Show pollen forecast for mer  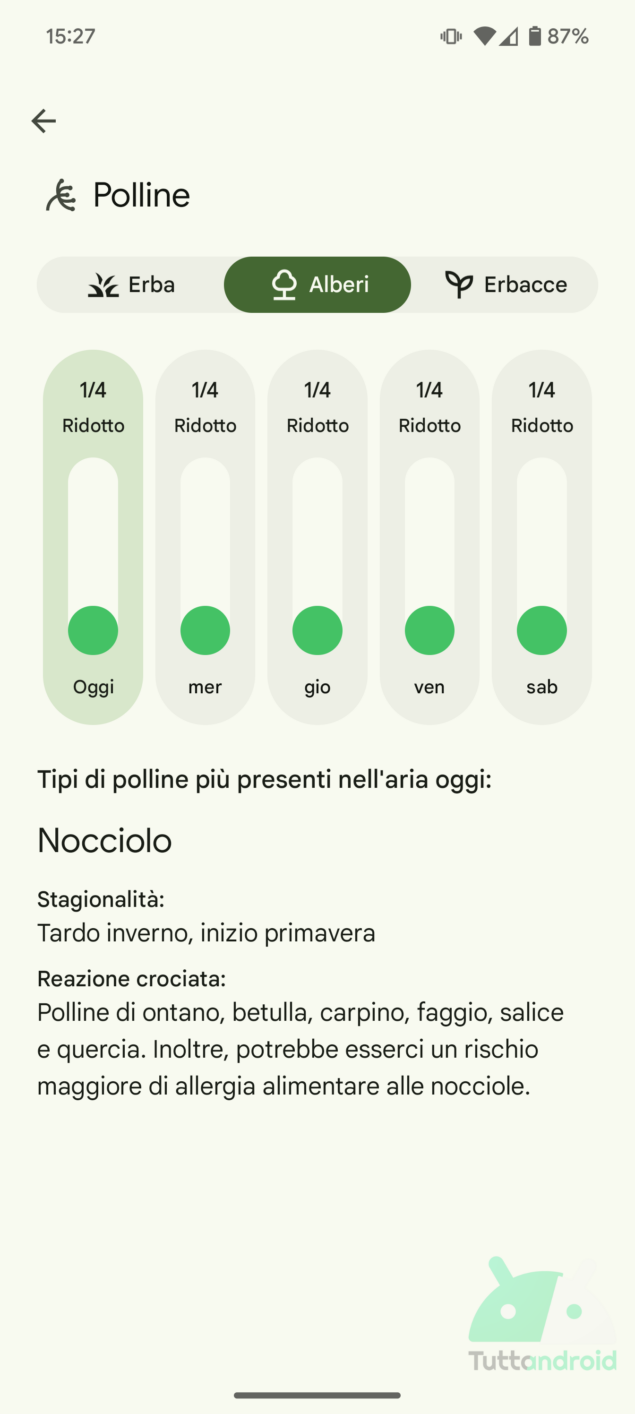pyautogui.click(x=205, y=537)
